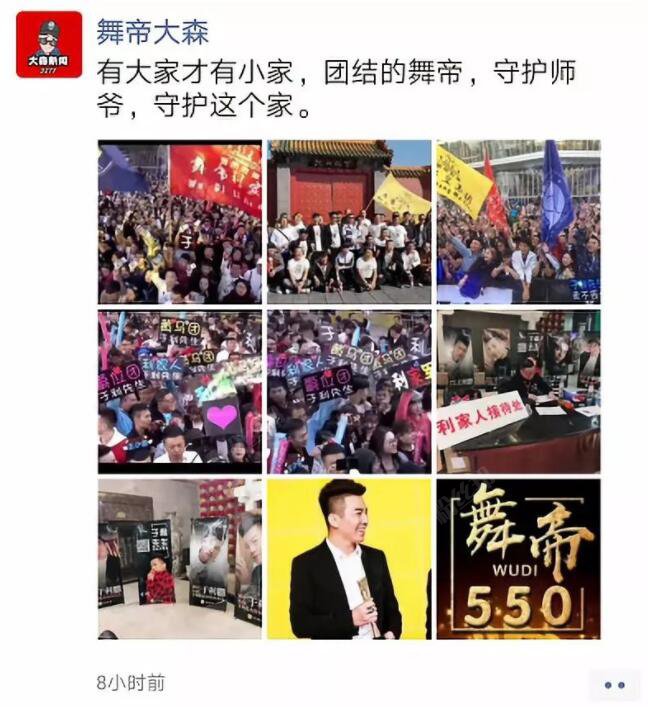This screenshot has width=648, height=707.
Task: Open the man in black suit photo
Action: (x=349, y=559)
